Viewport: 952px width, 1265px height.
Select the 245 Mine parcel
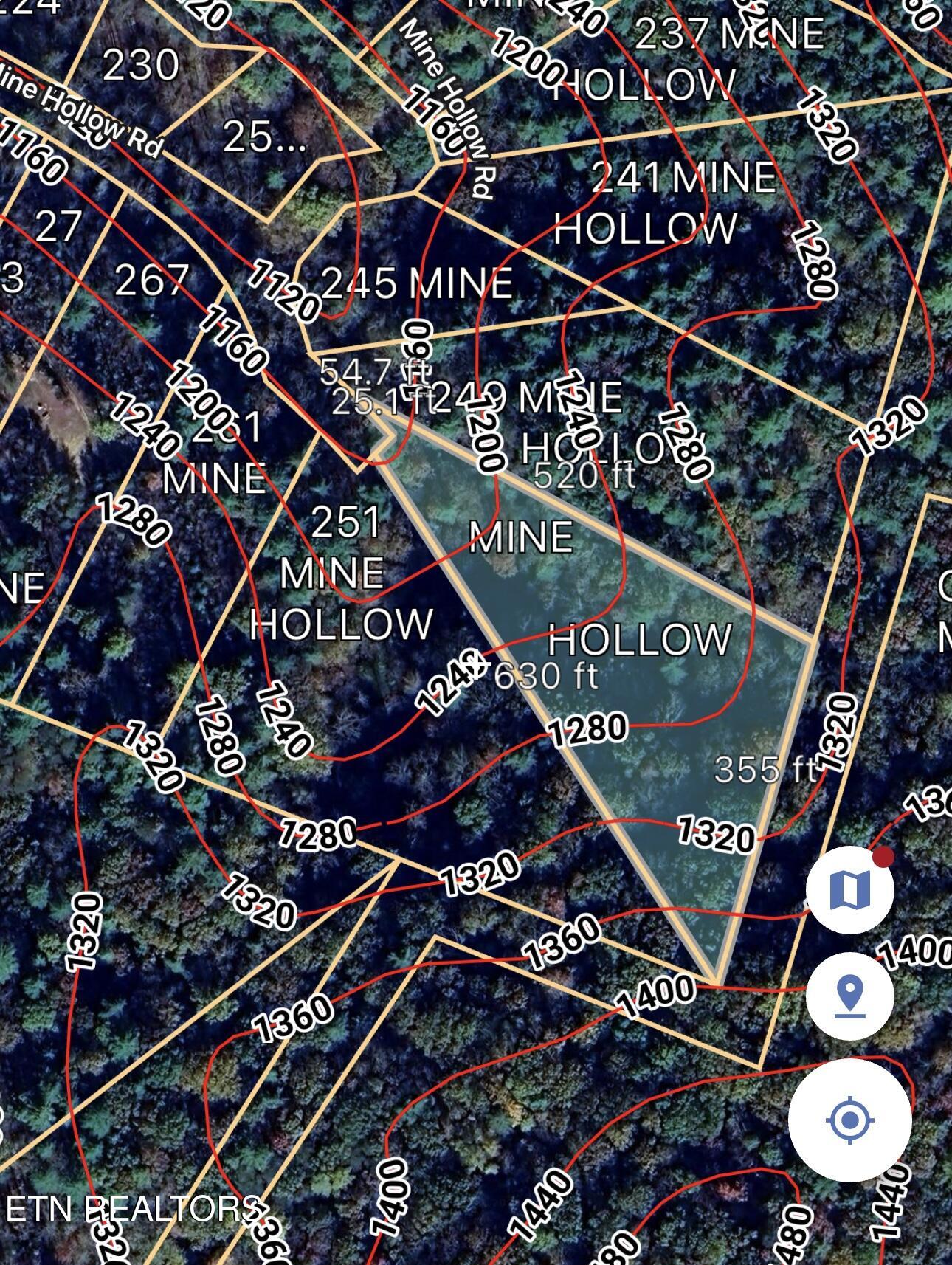pyautogui.click(x=417, y=284)
